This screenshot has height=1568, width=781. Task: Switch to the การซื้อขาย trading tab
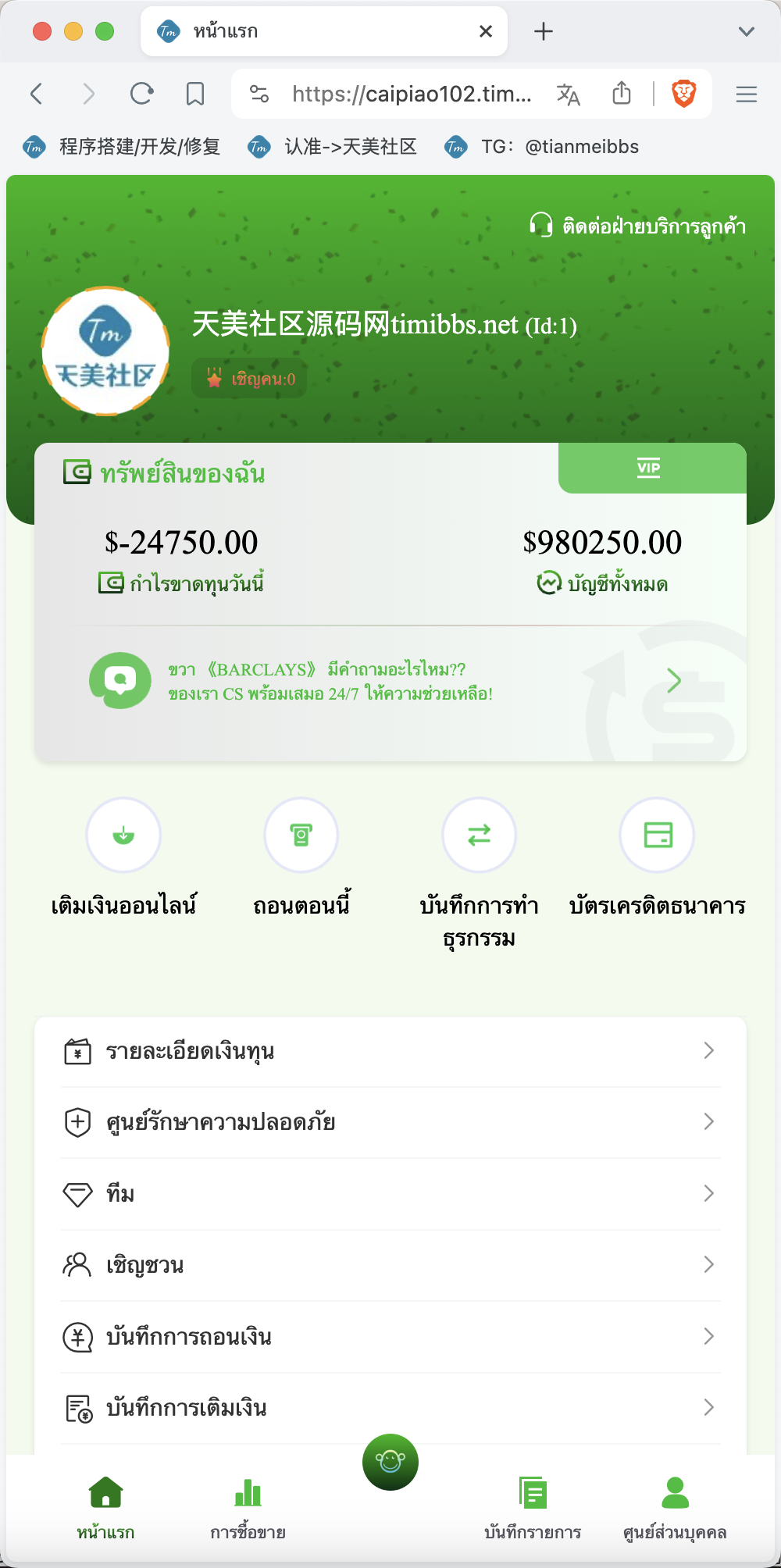[248, 1508]
